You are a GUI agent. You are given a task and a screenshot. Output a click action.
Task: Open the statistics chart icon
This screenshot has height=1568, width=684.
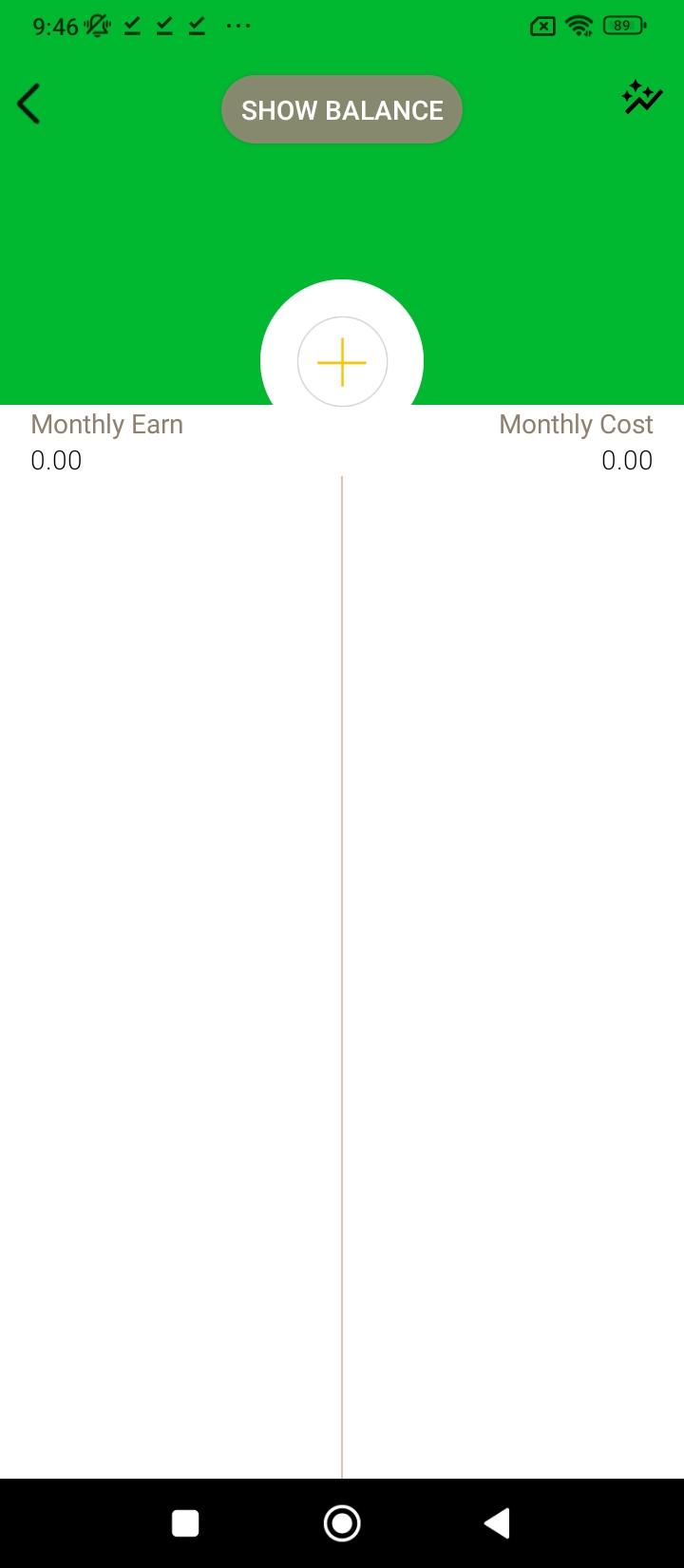click(x=642, y=98)
